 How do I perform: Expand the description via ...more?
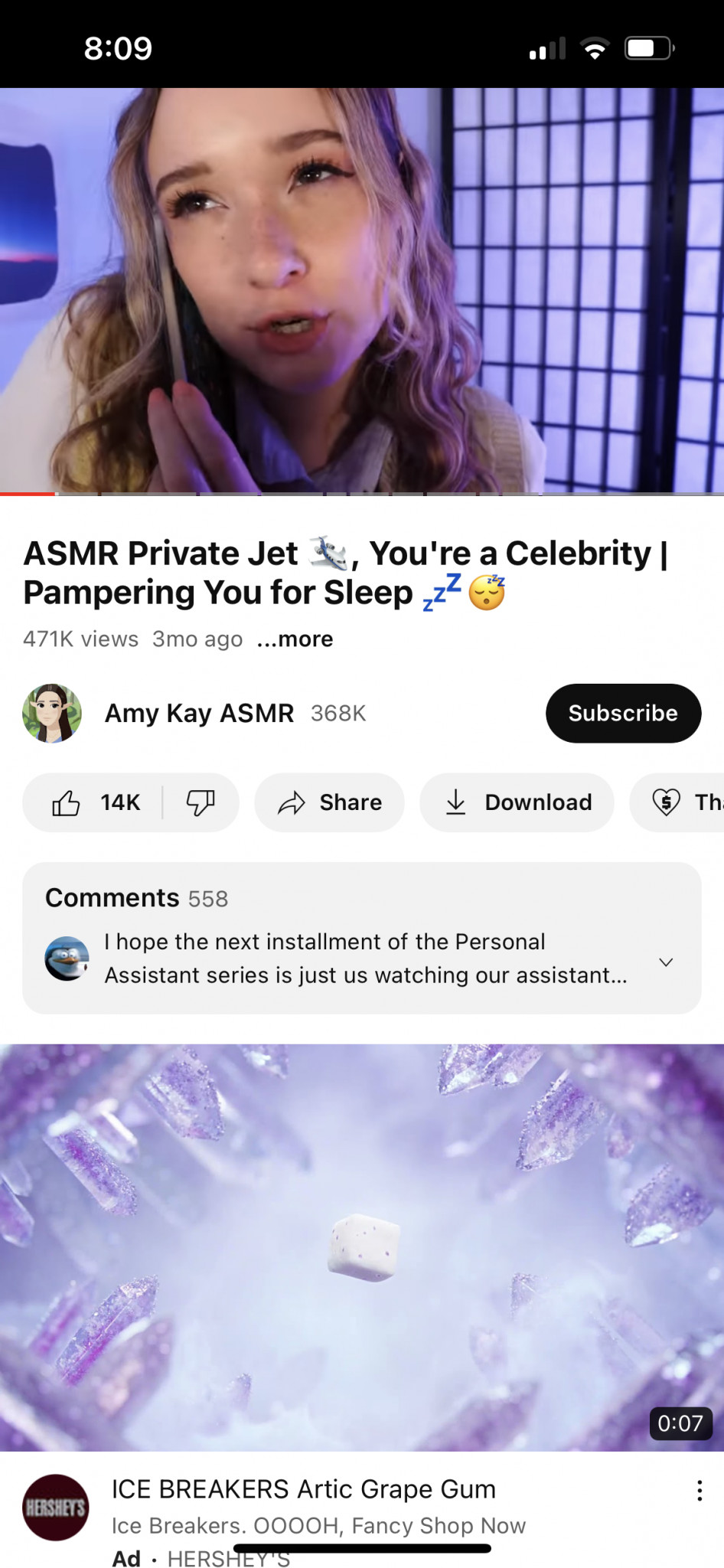pyautogui.click(x=295, y=639)
